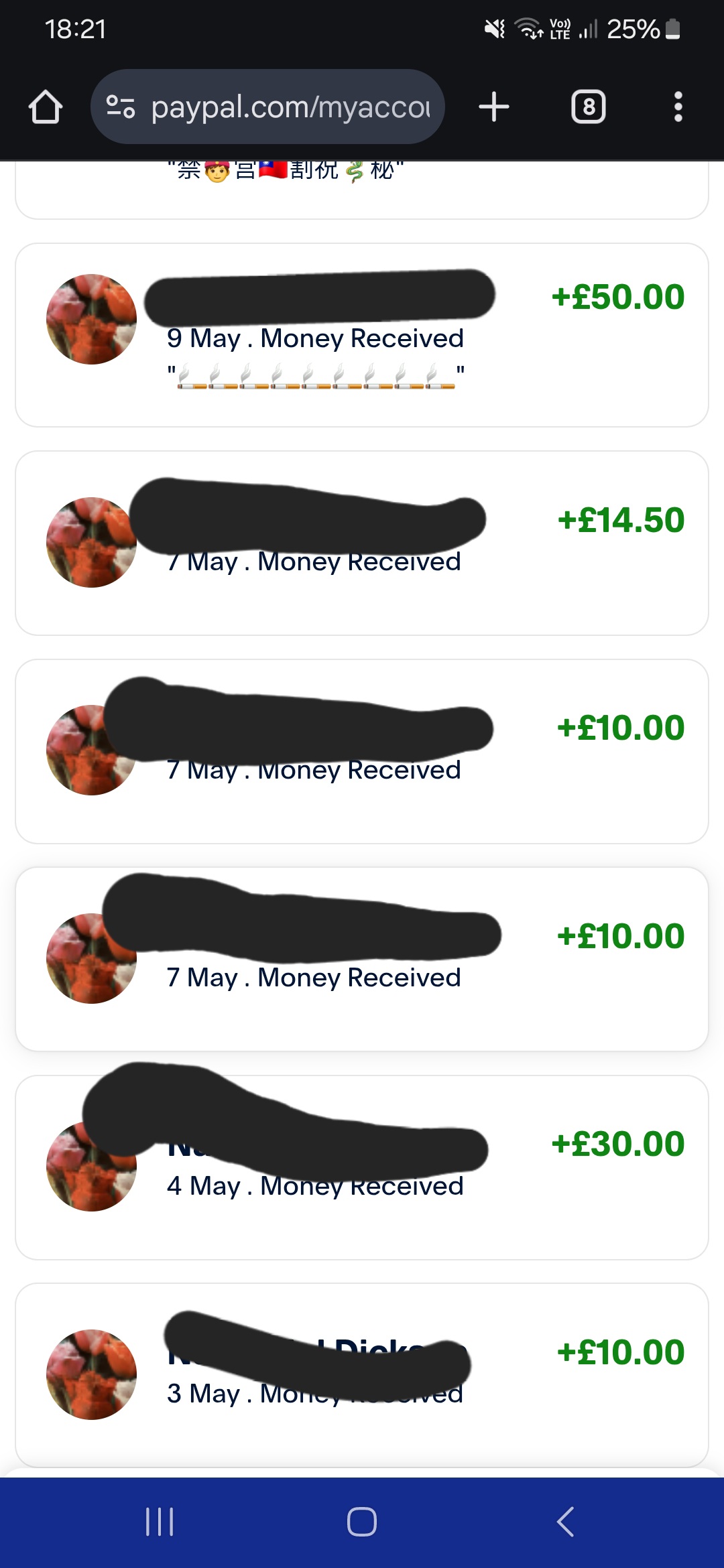Screen dimensions: 724x1568
Task: Open a new browser tab
Action: tap(494, 107)
